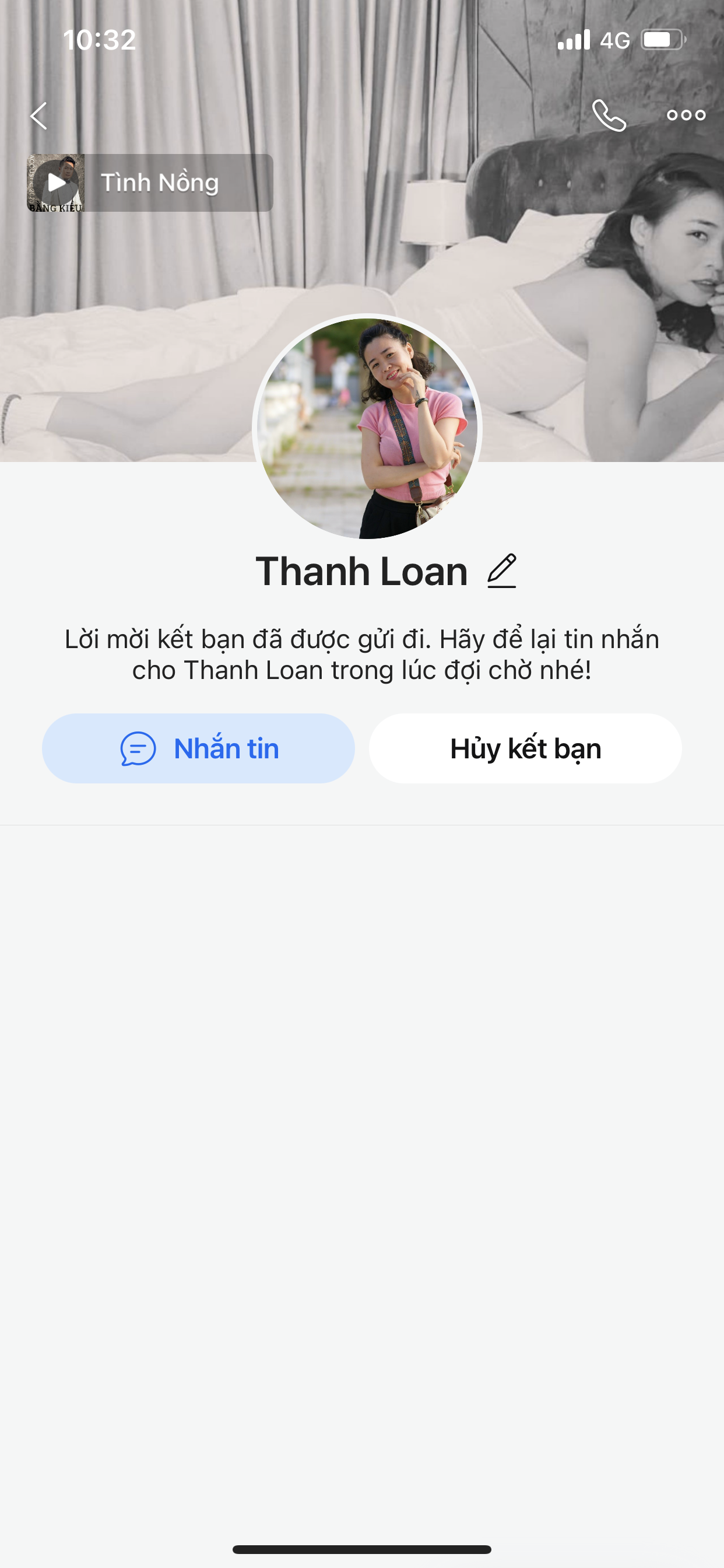Tap the Nhắn tin message button

198,748
